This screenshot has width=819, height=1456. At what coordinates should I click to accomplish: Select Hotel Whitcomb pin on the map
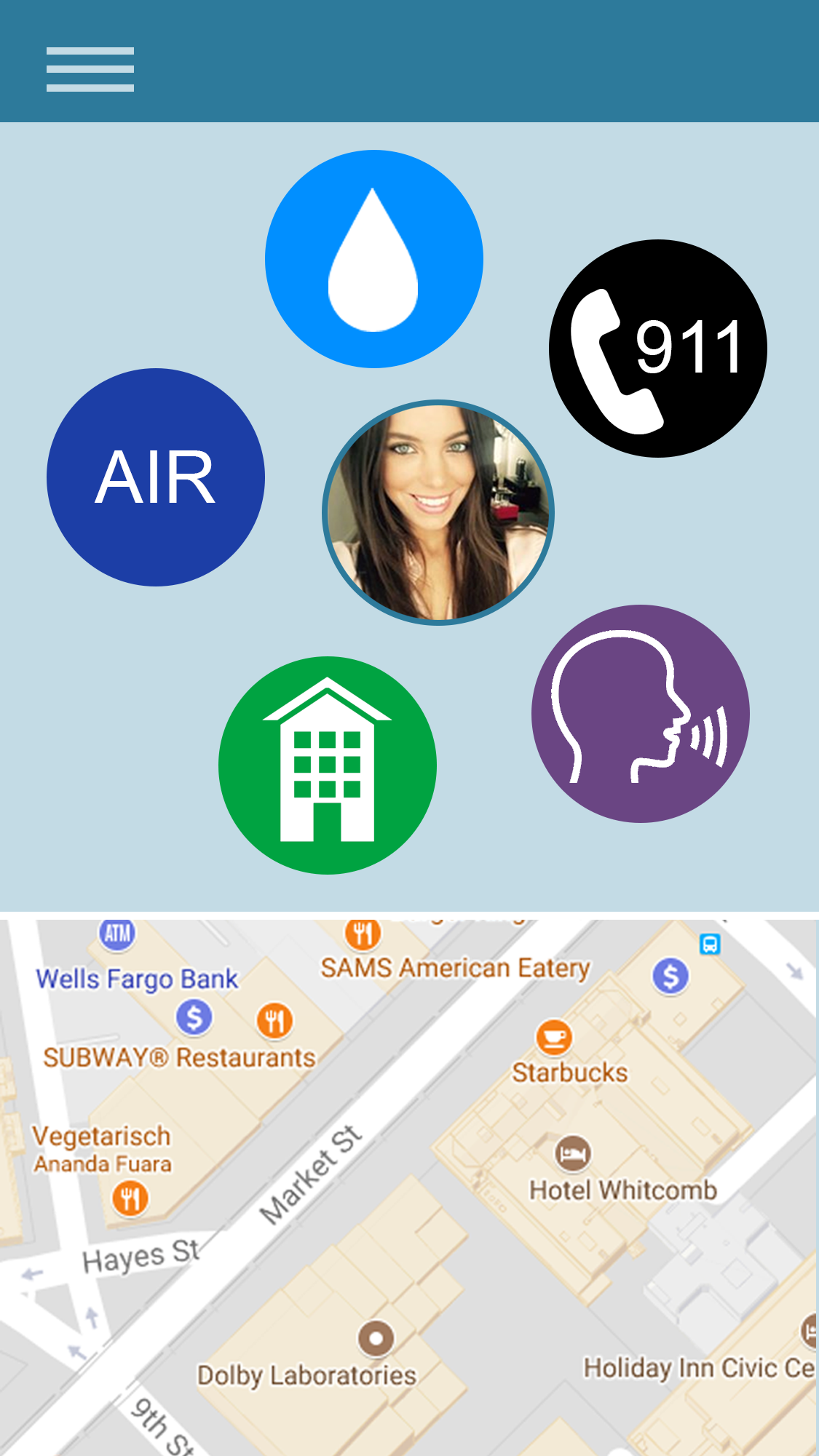point(574,1153)
